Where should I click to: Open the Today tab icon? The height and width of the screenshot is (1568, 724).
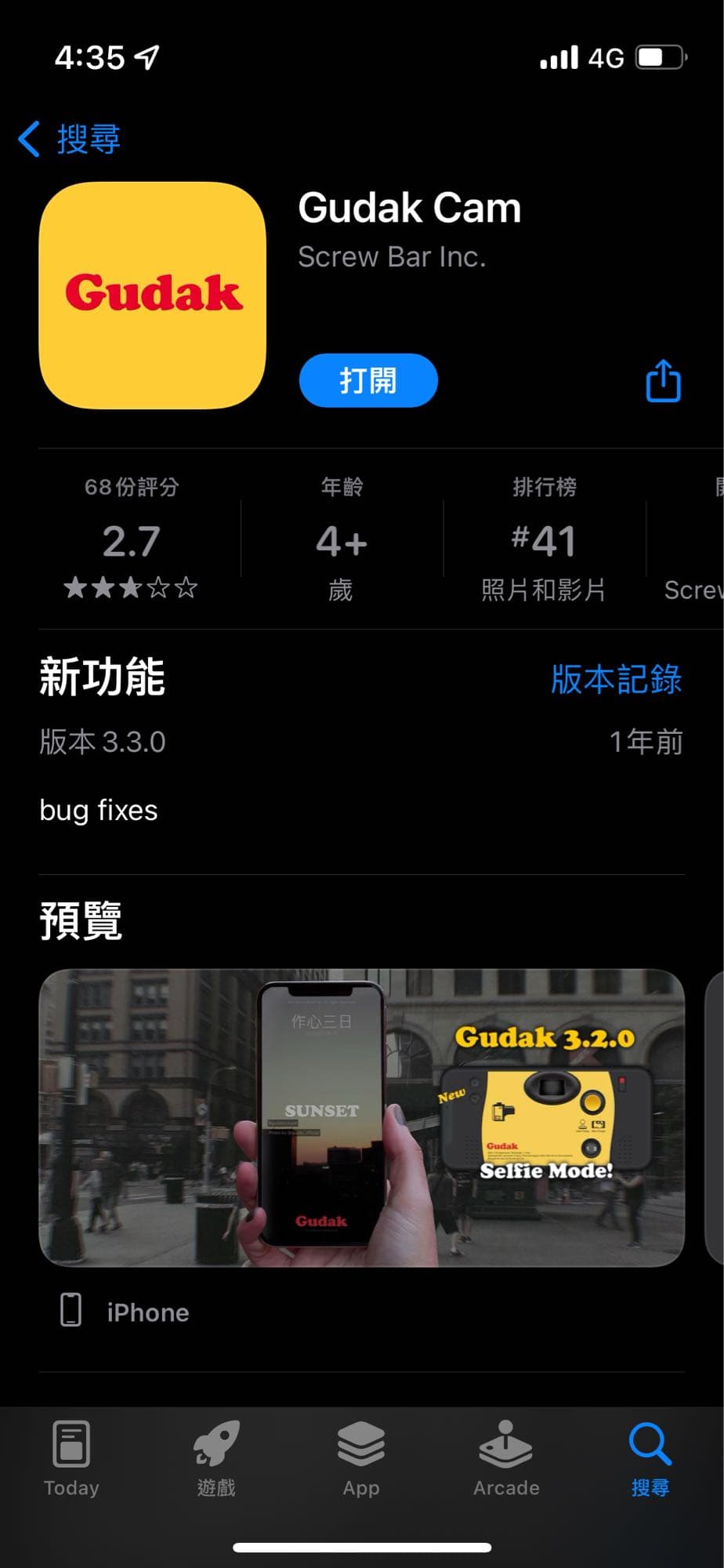(72, 1446)
